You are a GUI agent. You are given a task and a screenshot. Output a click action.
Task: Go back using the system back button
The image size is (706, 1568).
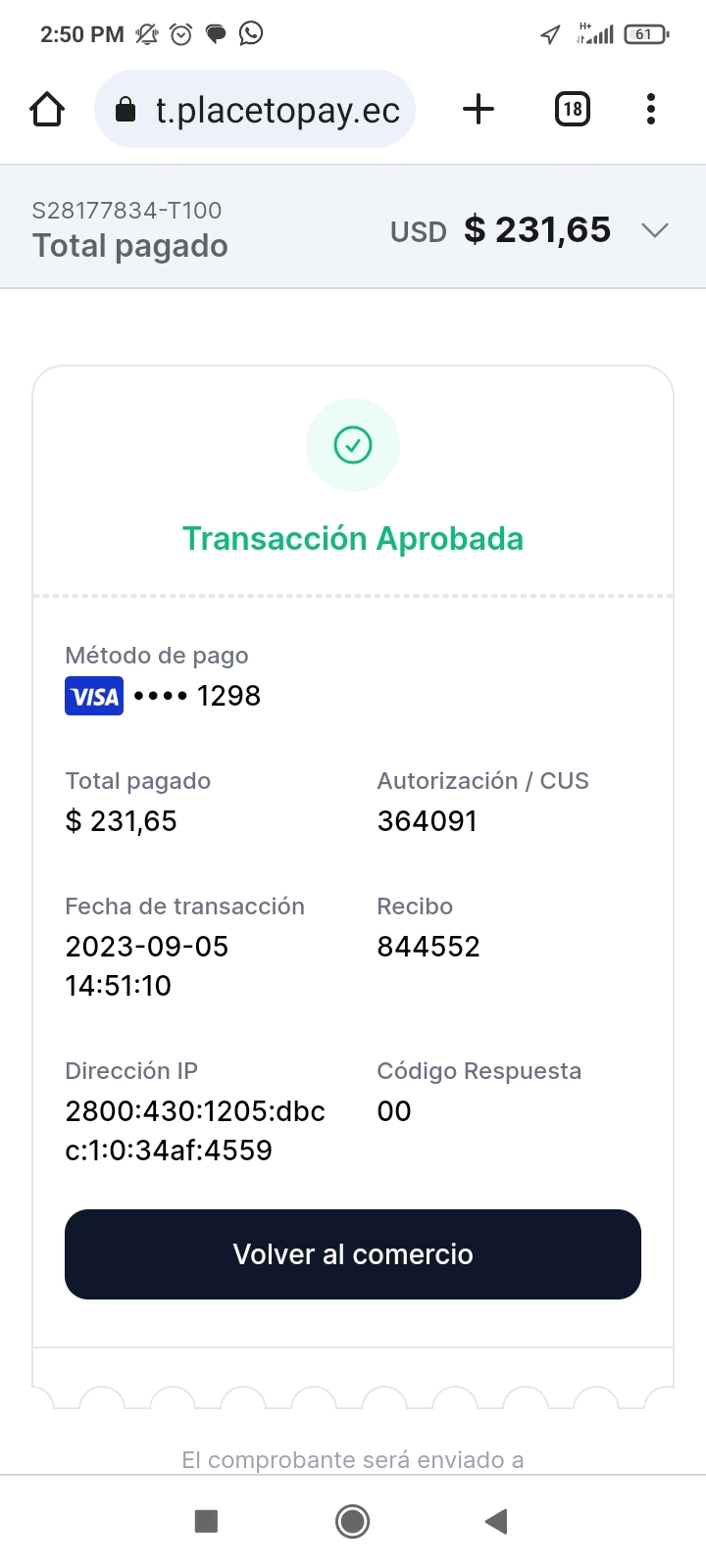click(x=496, y=1521)
